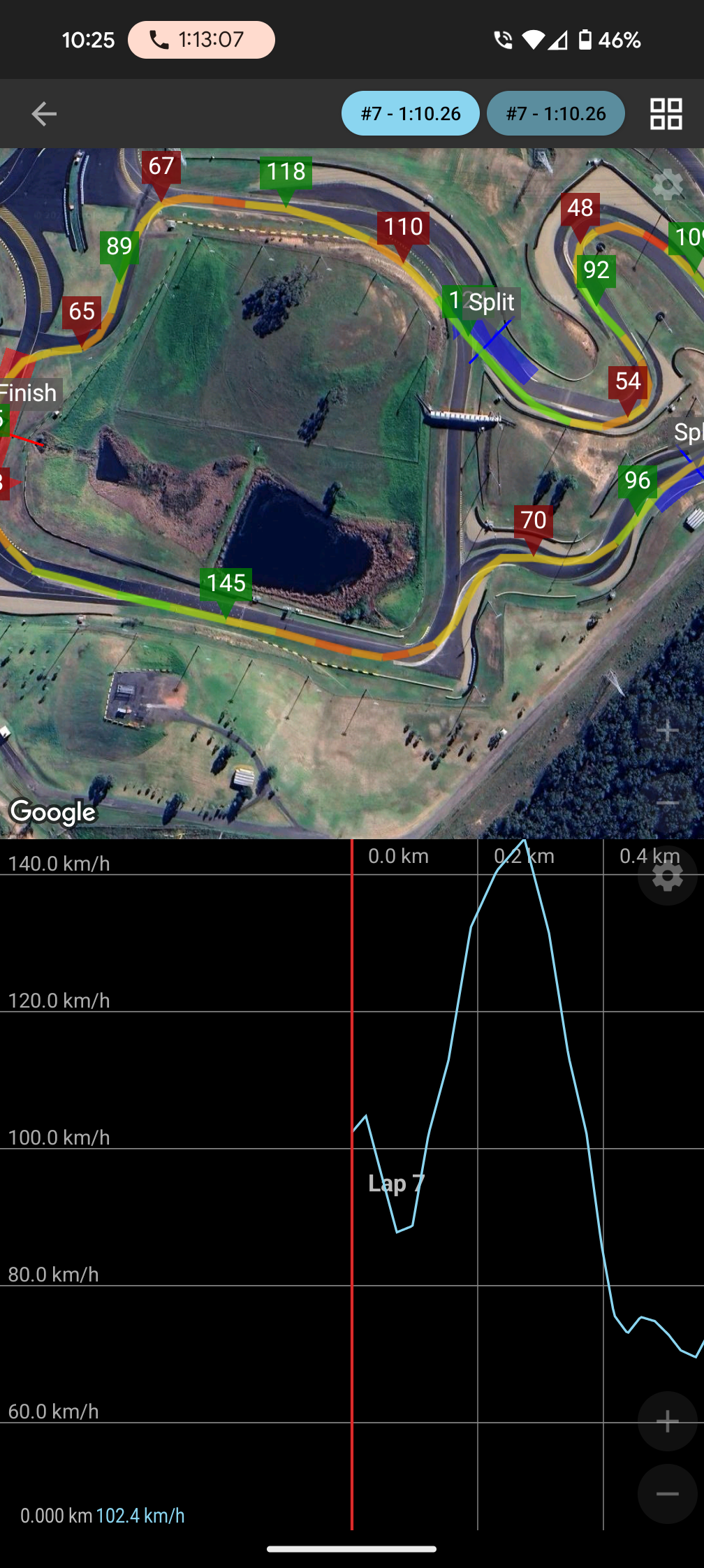Zoom out on the speed chart
This screenshot has width=704, height=1568.
click(667, 1494)
